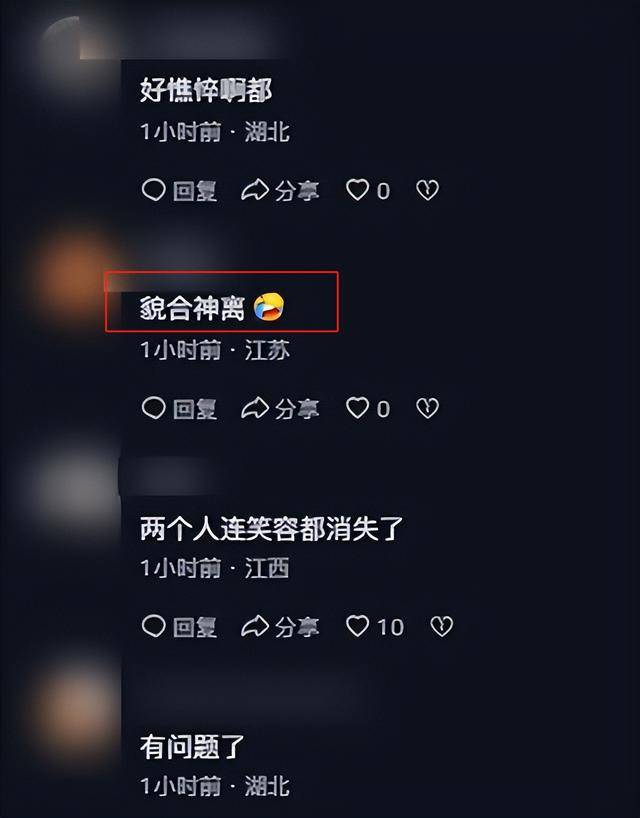Like the comment 好憔悴啊都
This screenshot has width=640, height=818.
[358, 190]
